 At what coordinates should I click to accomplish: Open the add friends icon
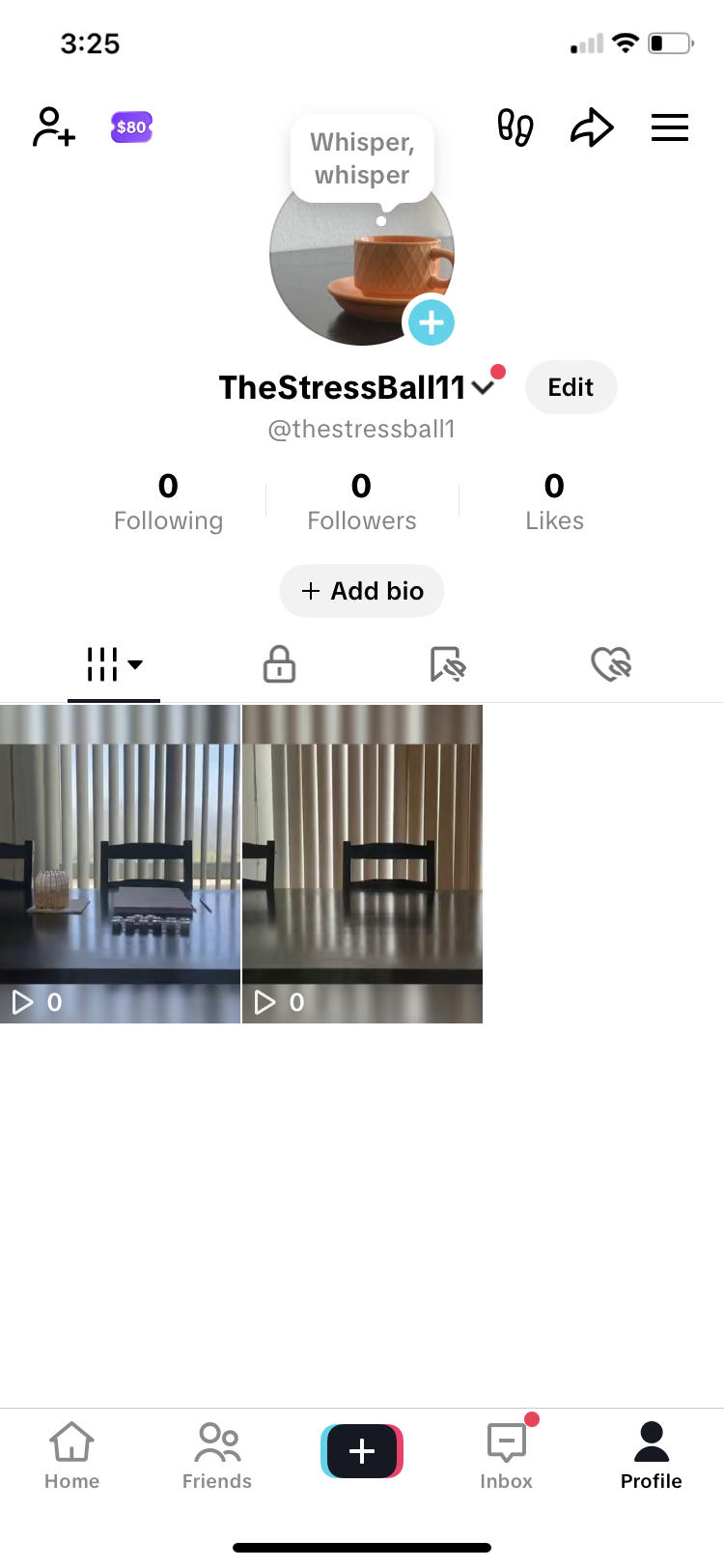[x=54, y=127]
